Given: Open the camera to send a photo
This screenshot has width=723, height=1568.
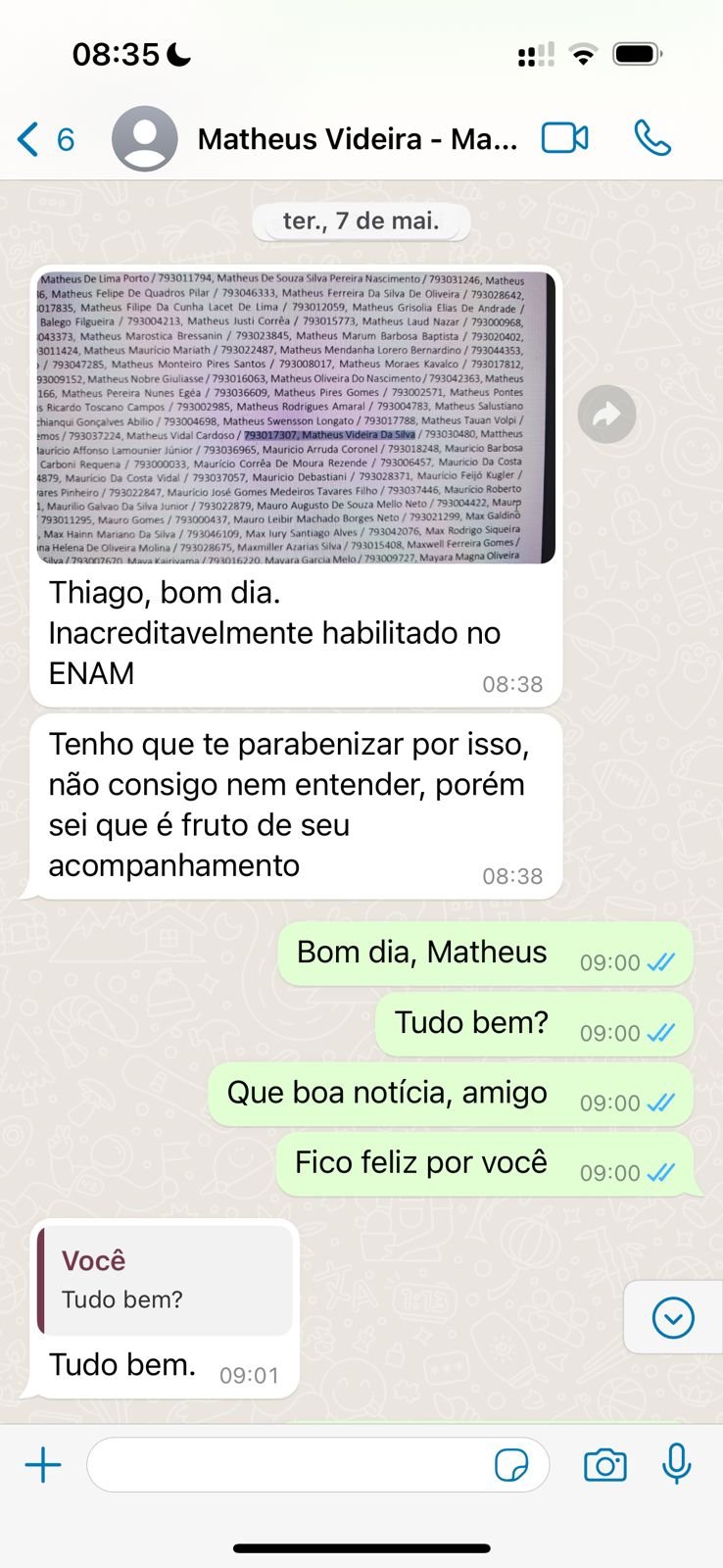Looking at the screenshot, I should (605, 1465).
